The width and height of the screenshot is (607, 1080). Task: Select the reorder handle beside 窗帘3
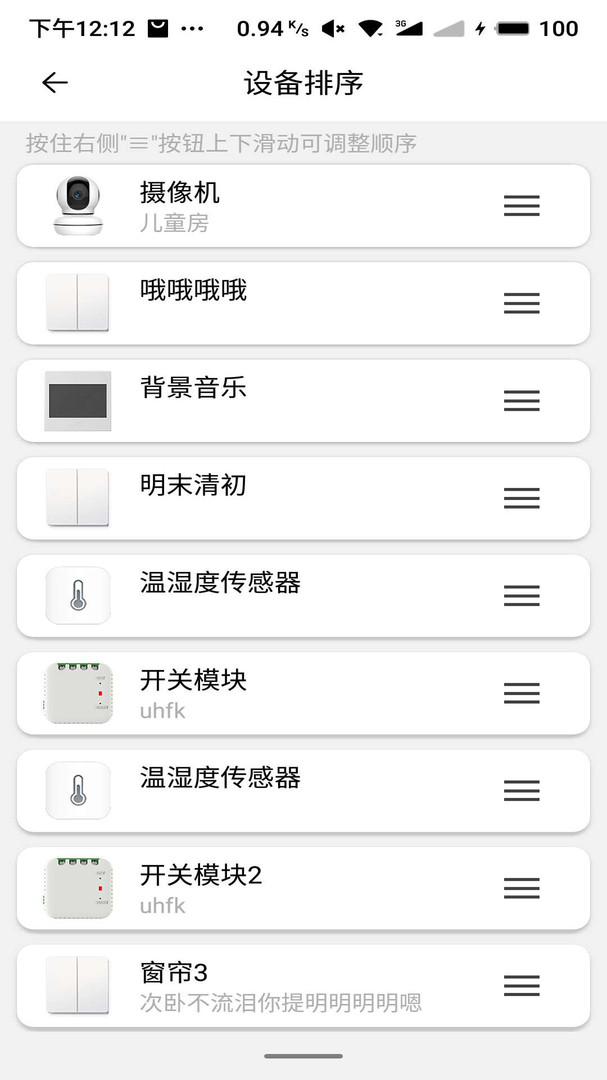[x=521, y=985]
